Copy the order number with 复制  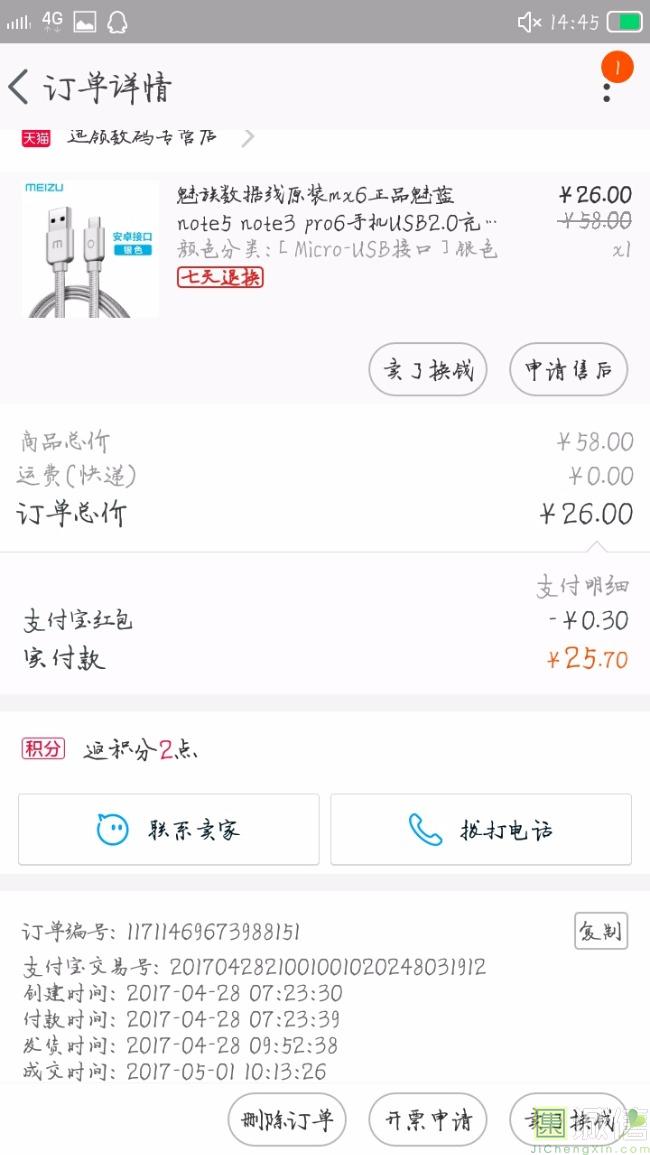tap(601, 931)
